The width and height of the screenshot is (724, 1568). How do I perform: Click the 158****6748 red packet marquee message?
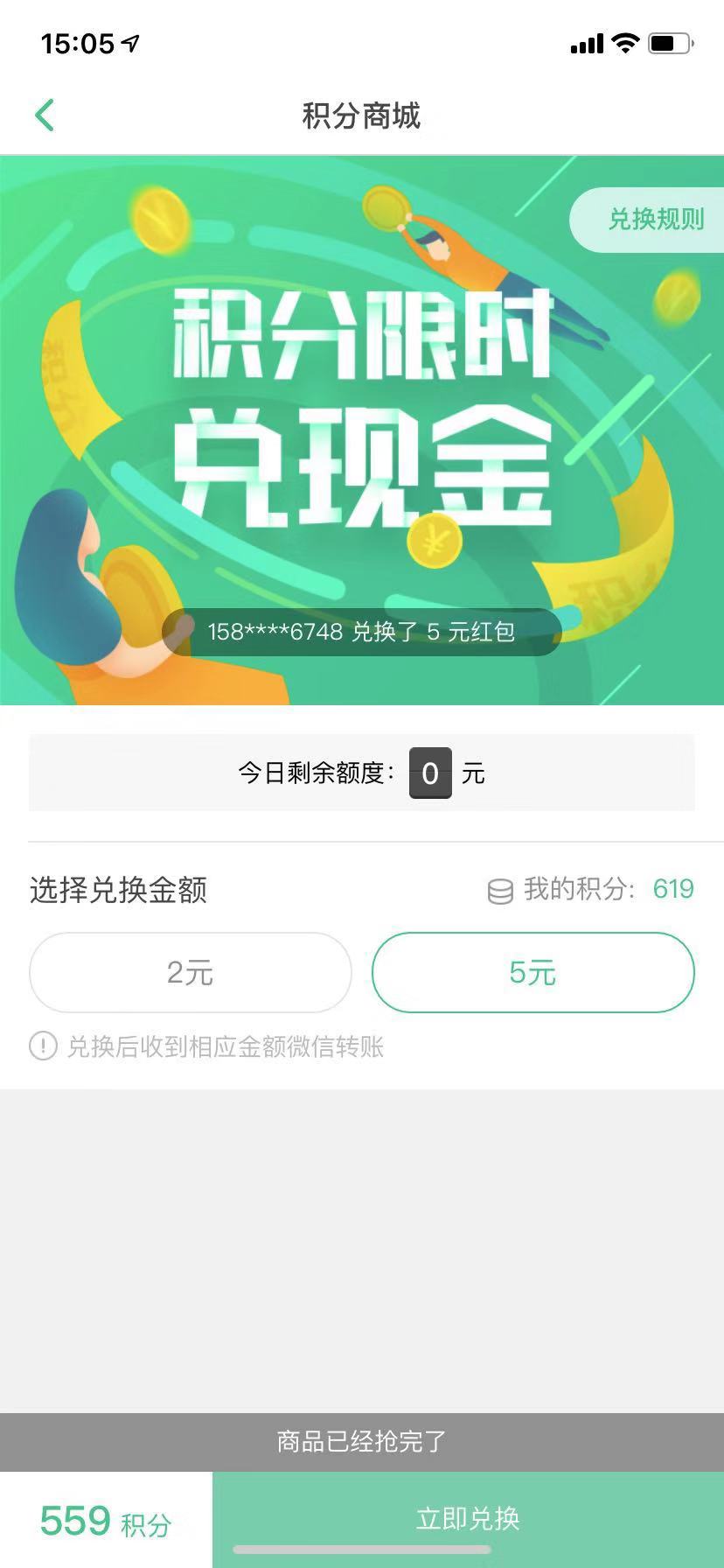tap(362, 630)
